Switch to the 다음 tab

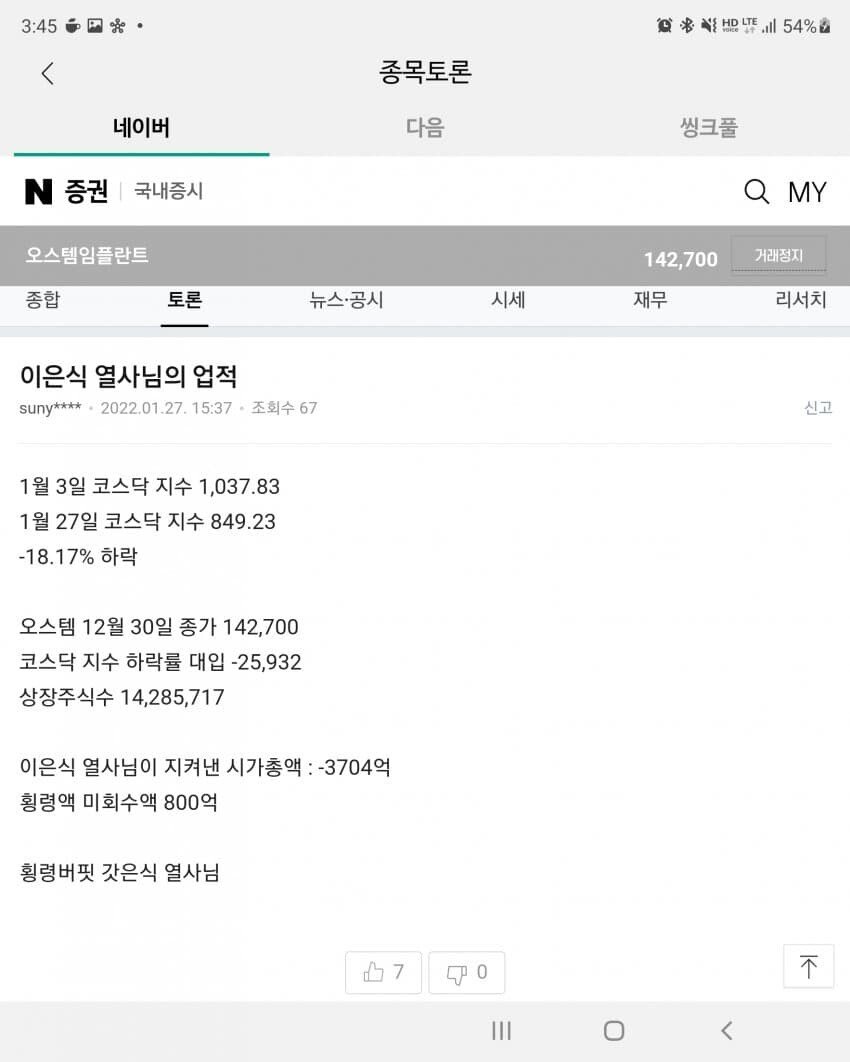coord(425,128)
